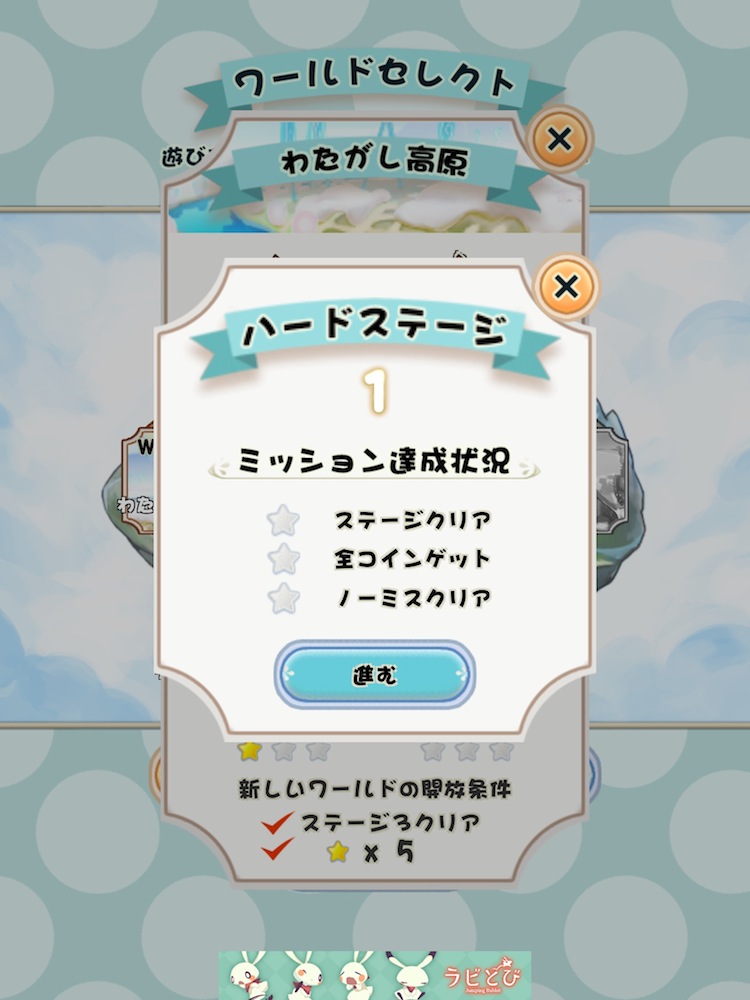This screenshot has height=1000, width=750.
Task: Close the ハードステージ dialog
Action: point(566,288)
